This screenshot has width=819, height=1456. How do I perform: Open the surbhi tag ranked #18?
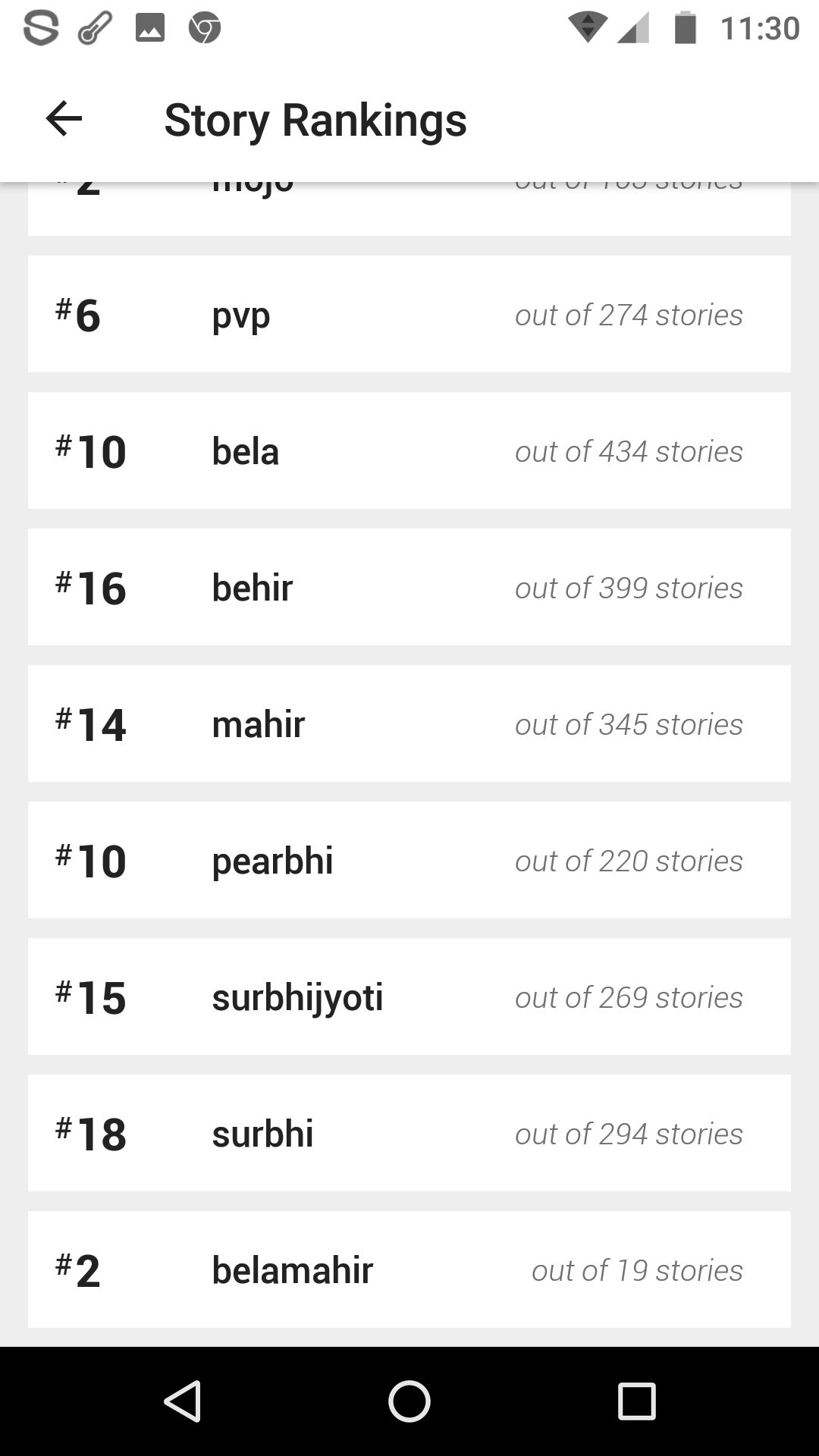tap(409, 1133)
